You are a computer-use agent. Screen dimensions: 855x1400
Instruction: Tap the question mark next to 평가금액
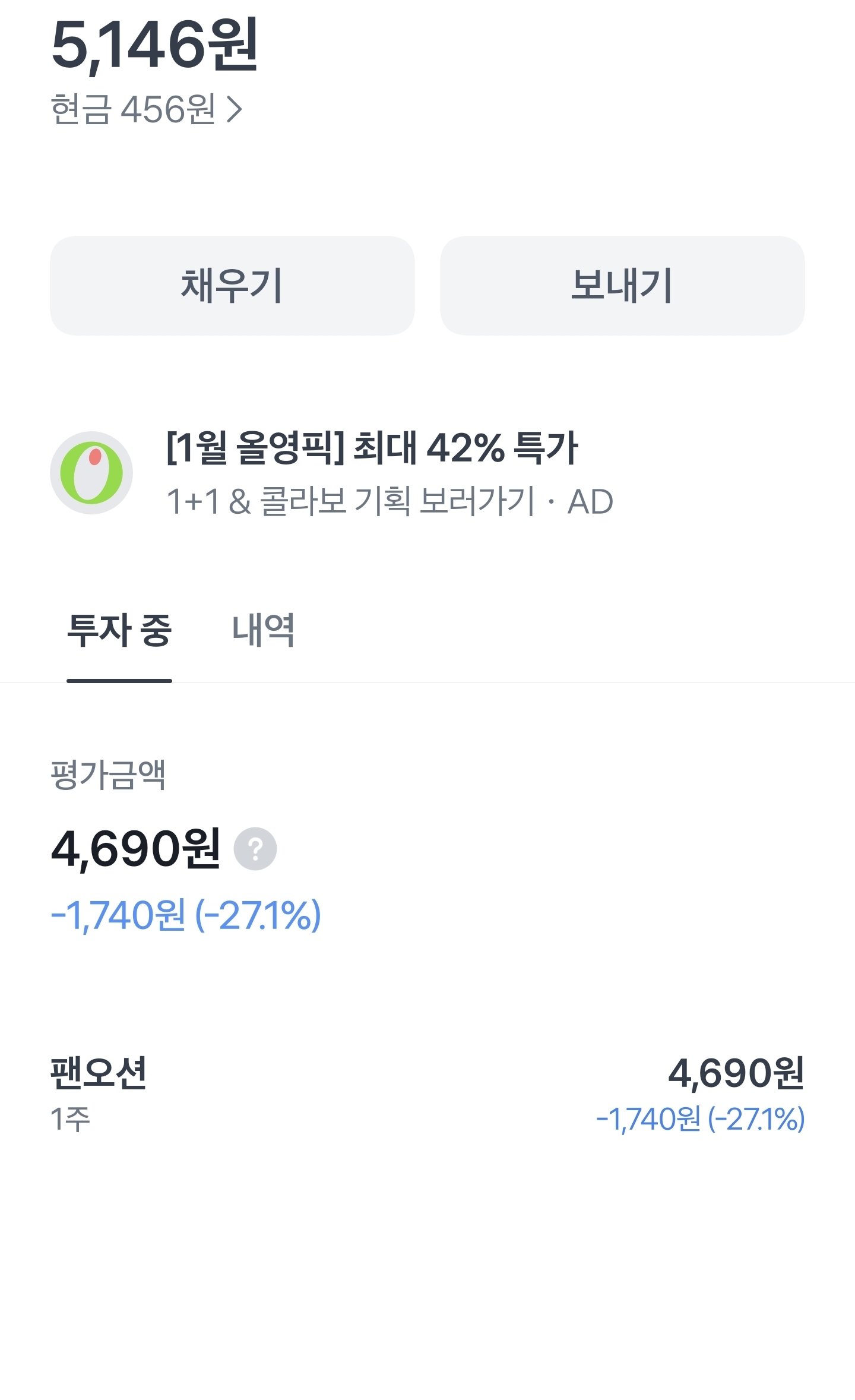(255, 849)
